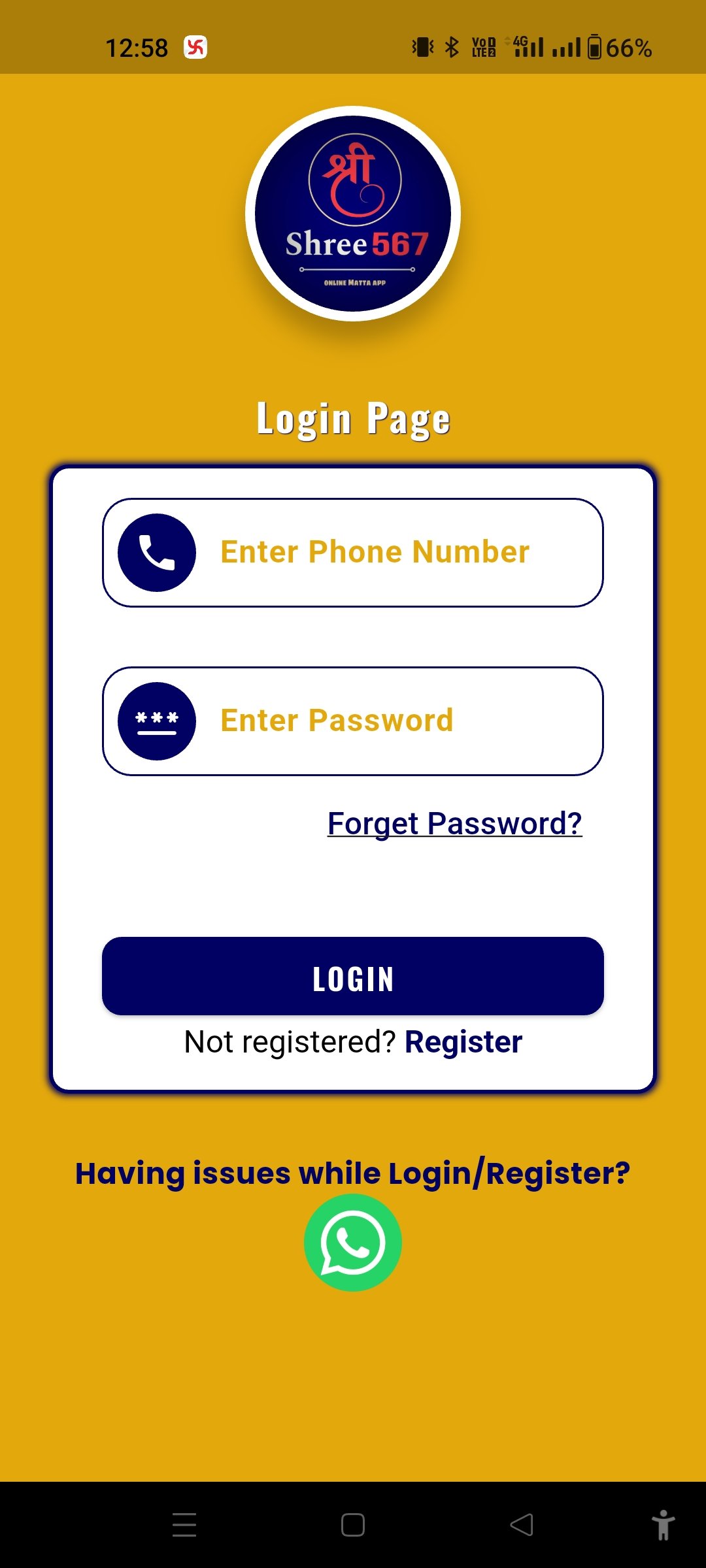706x1568 pixels.
Task: Go to the home screen via the home button
Action: pos(353,1525)
